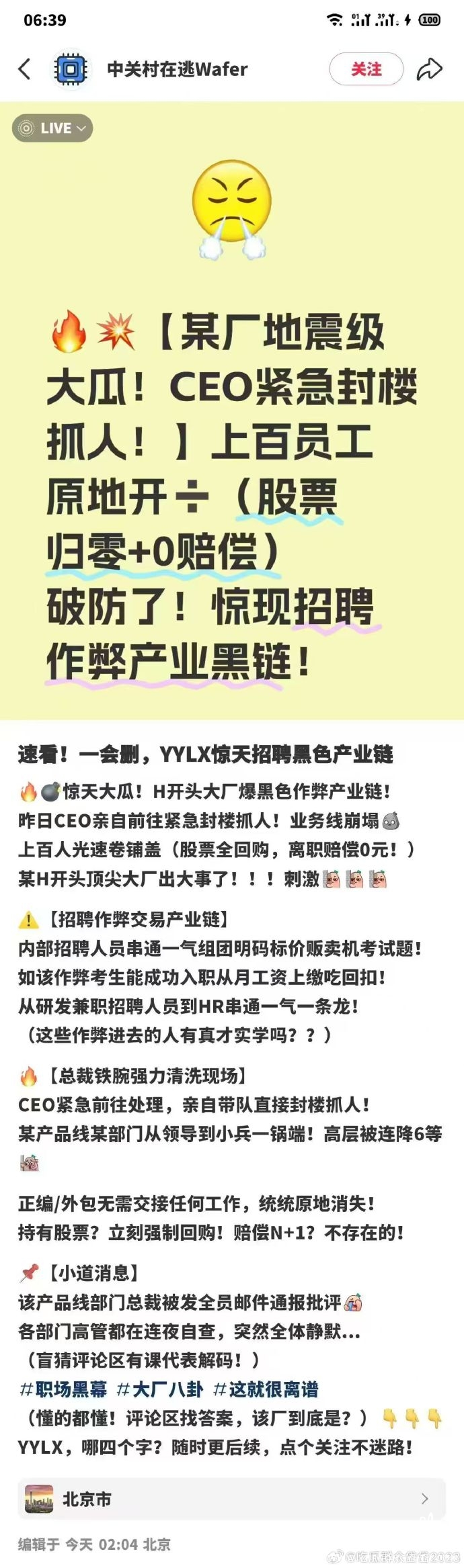Viewport: 464px width, 1568px height.
Task: Share this post with the arrow icon
Action: [x=429, y=69]
